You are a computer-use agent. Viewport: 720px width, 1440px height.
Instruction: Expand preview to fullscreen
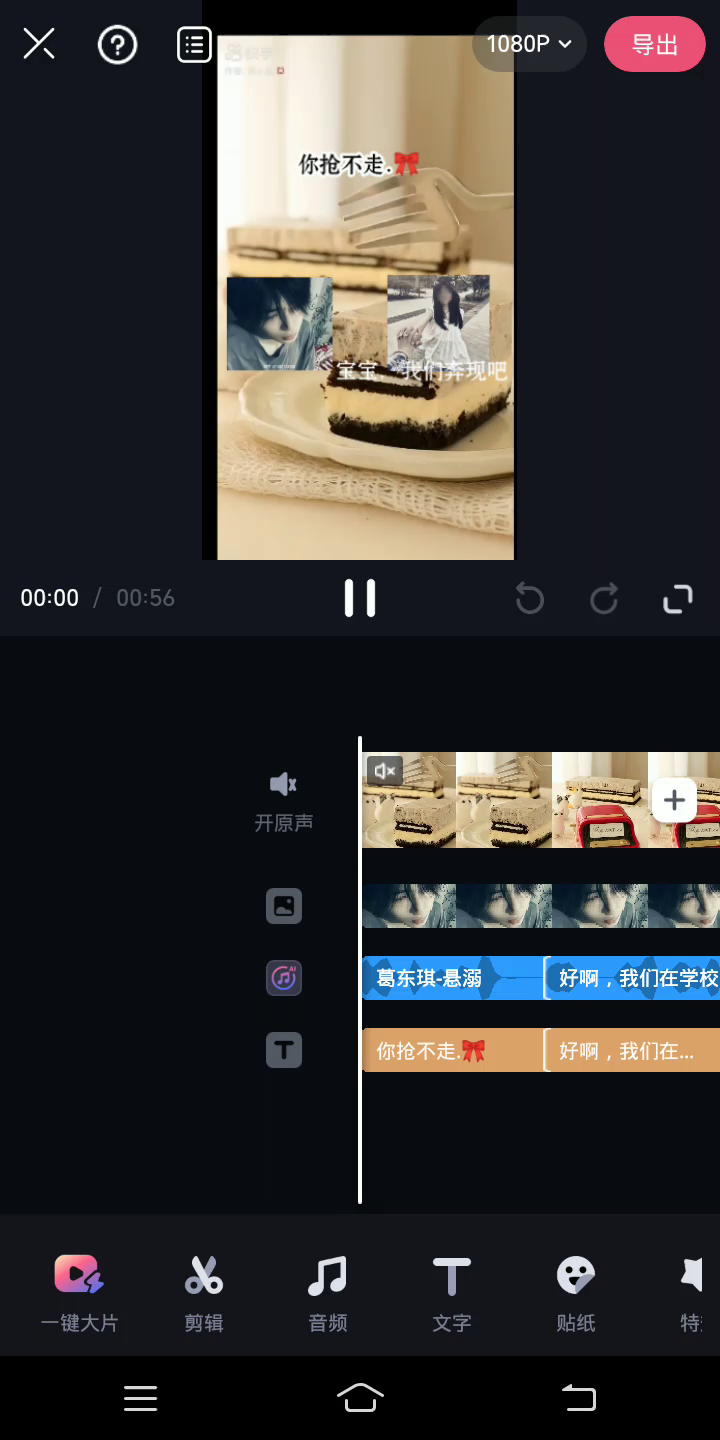point(678,599)
